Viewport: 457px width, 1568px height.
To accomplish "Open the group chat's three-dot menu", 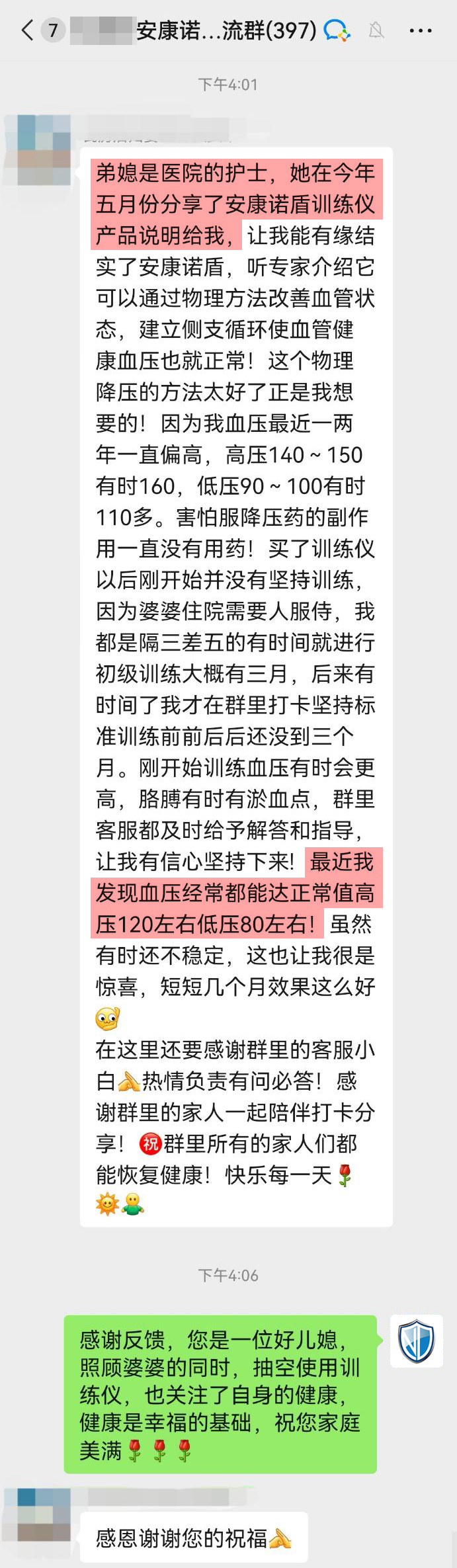I will (x=421, y=30).
